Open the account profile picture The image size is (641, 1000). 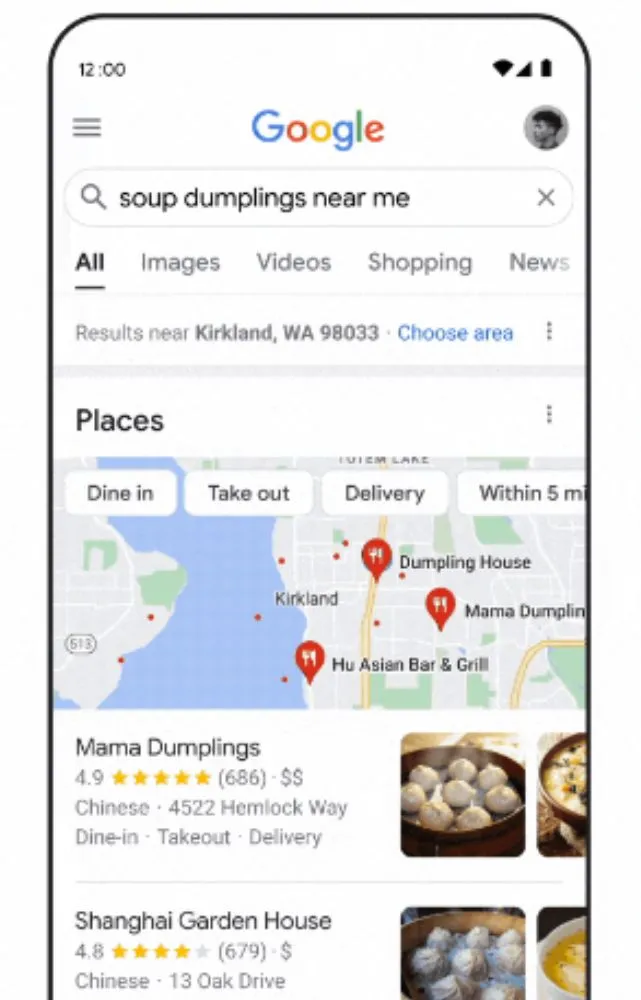click(546, 128)
